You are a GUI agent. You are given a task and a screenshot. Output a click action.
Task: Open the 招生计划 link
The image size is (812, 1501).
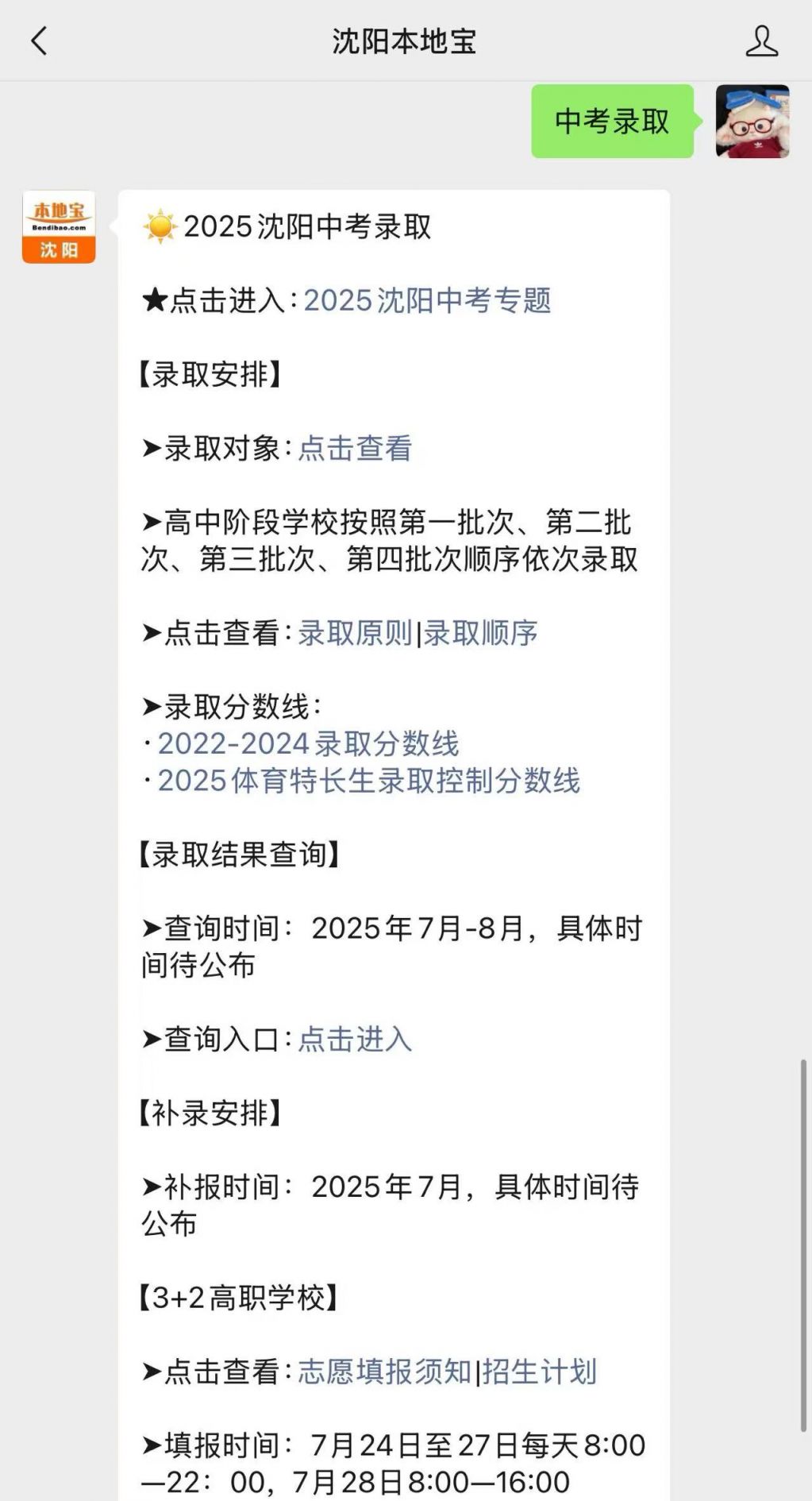(539, 1372)
